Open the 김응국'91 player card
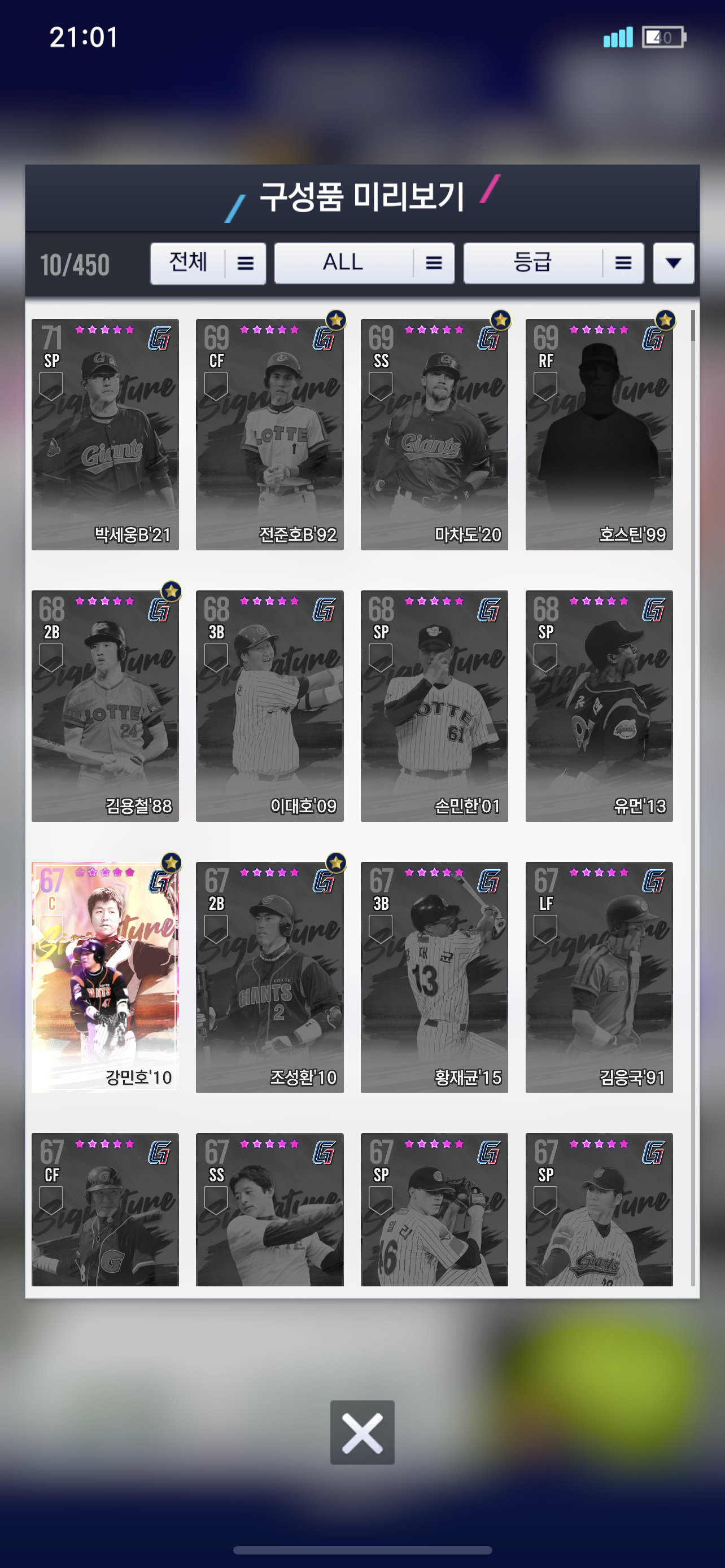 pyautogui.click(x=599, y=976)
